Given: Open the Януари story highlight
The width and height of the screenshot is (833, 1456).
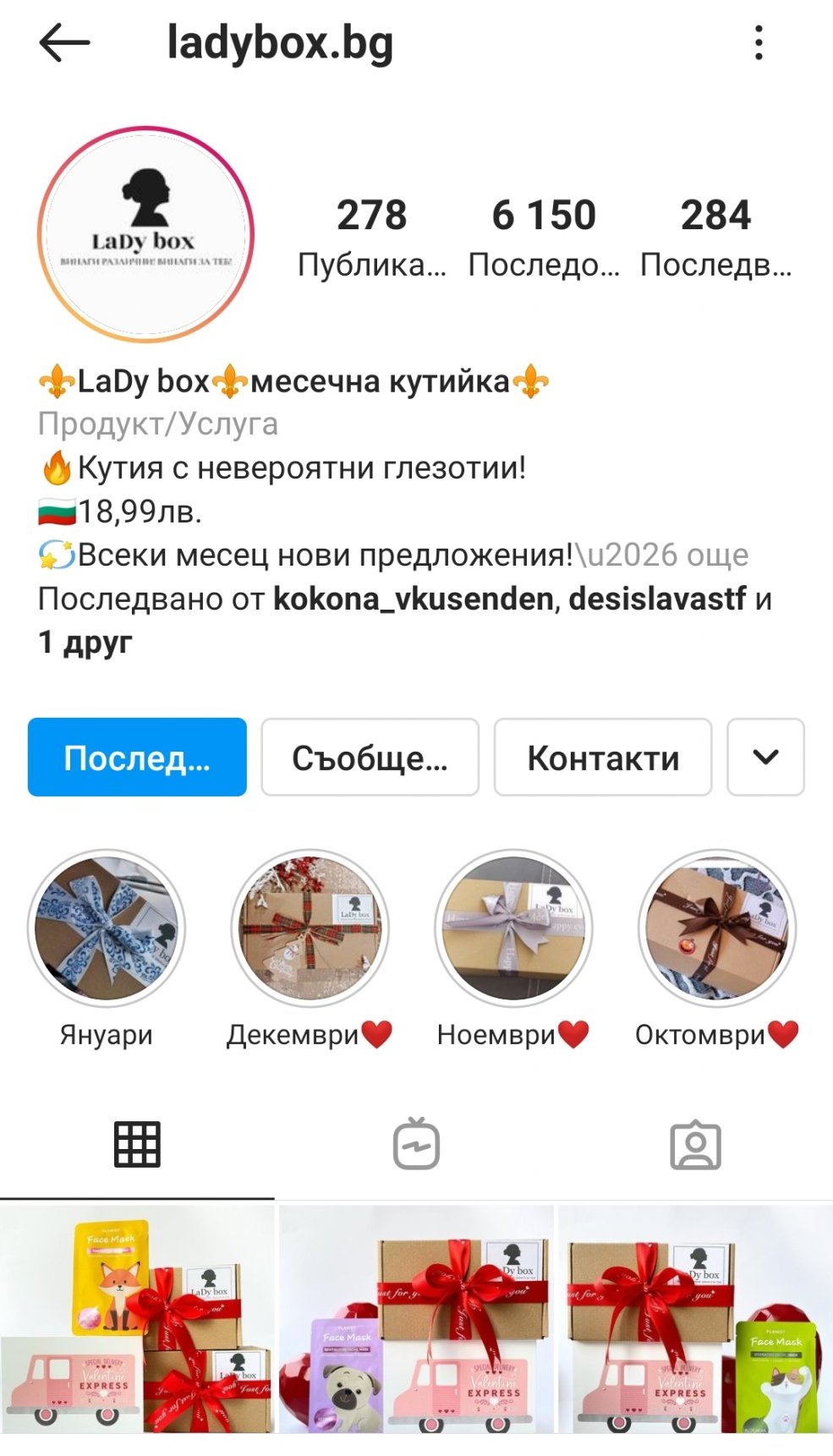Looking at the screenshot, I should click(107, 928).
